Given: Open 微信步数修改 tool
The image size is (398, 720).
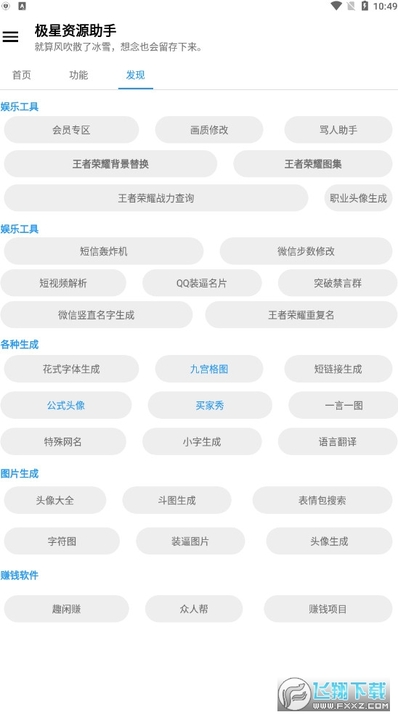Looking at the screenshot, I should [306, 251].
